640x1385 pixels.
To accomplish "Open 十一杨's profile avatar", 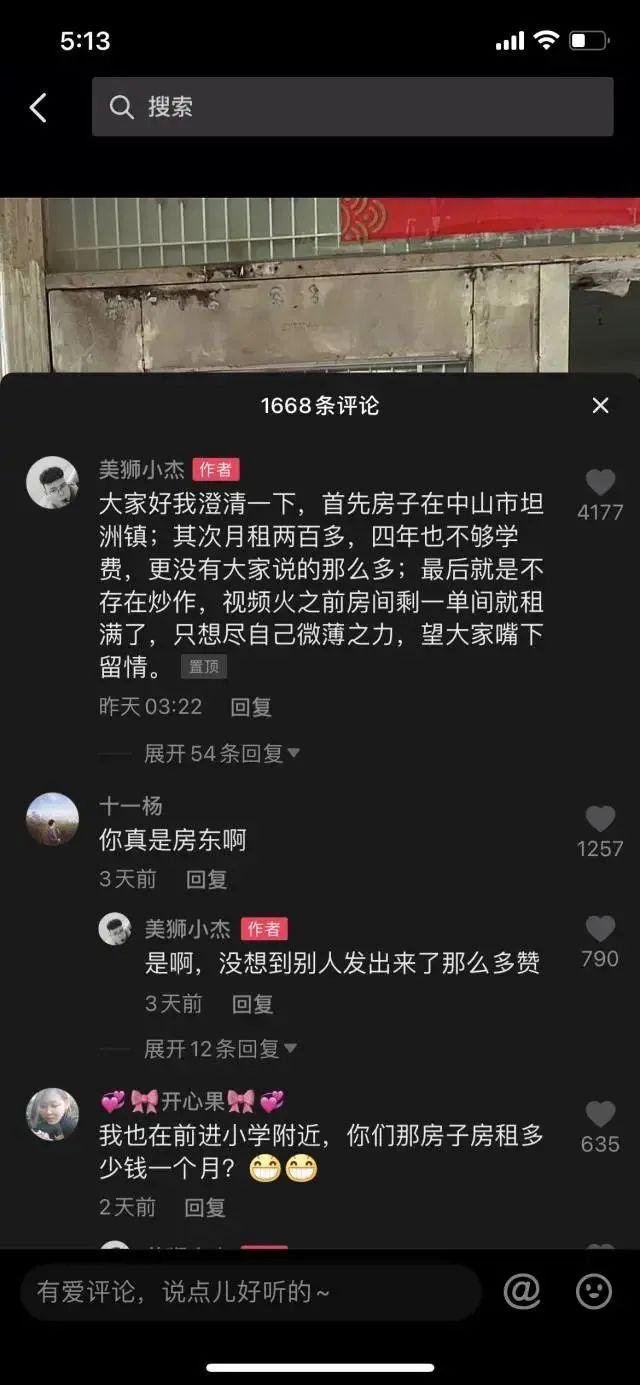I will (52, 819).
